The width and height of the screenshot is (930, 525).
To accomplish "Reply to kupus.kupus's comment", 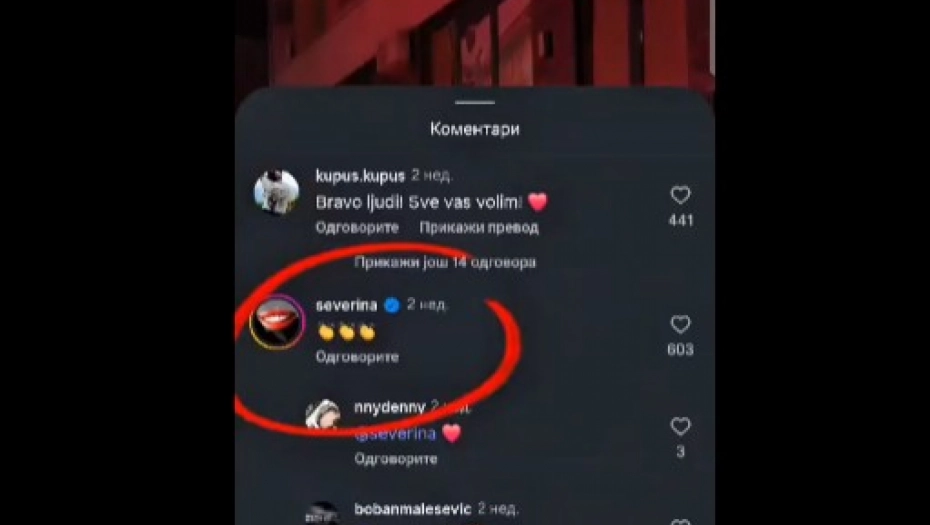I will pos(357,227).
